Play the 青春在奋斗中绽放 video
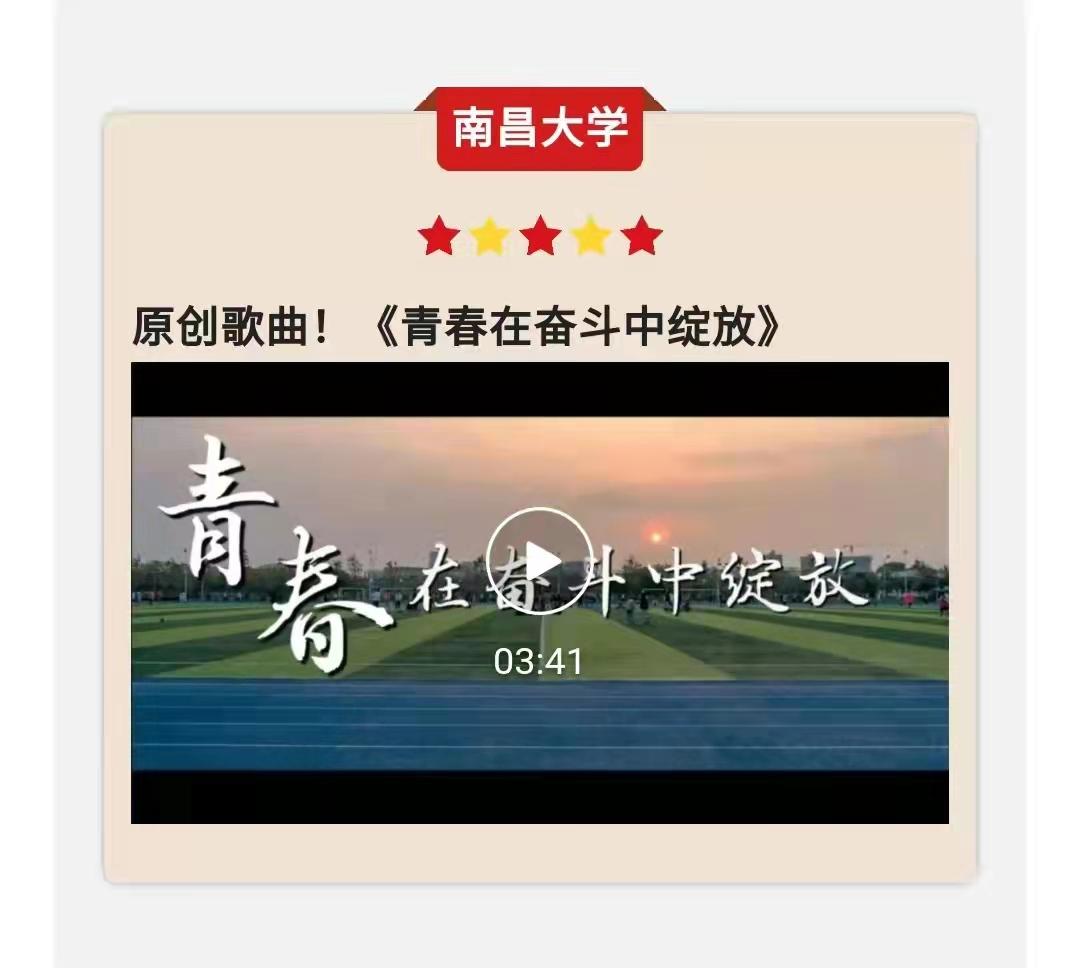This screenshot has height=968, width=1080. (x=539, y=561)
